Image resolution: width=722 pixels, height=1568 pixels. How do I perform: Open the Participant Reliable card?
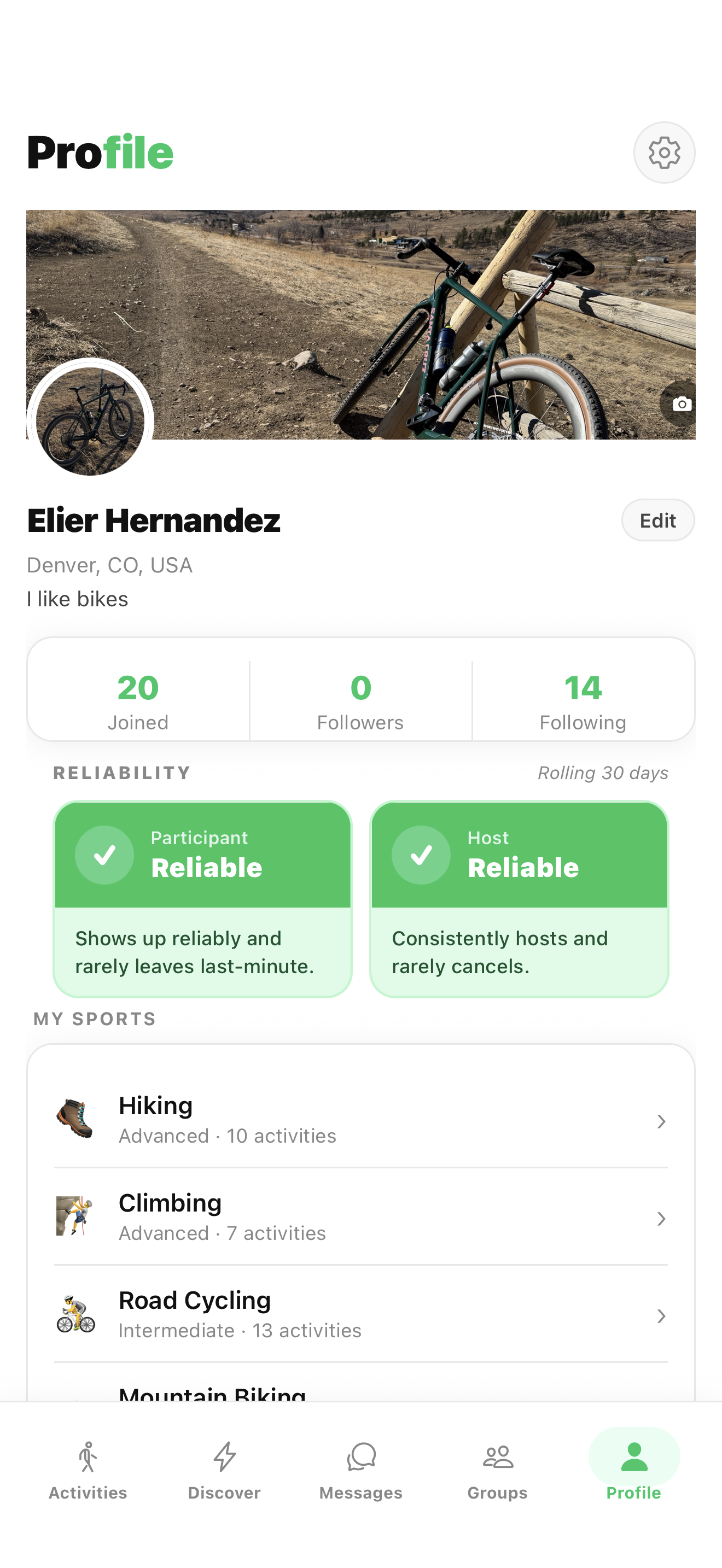pyautogui.click(x=203, y=898)
